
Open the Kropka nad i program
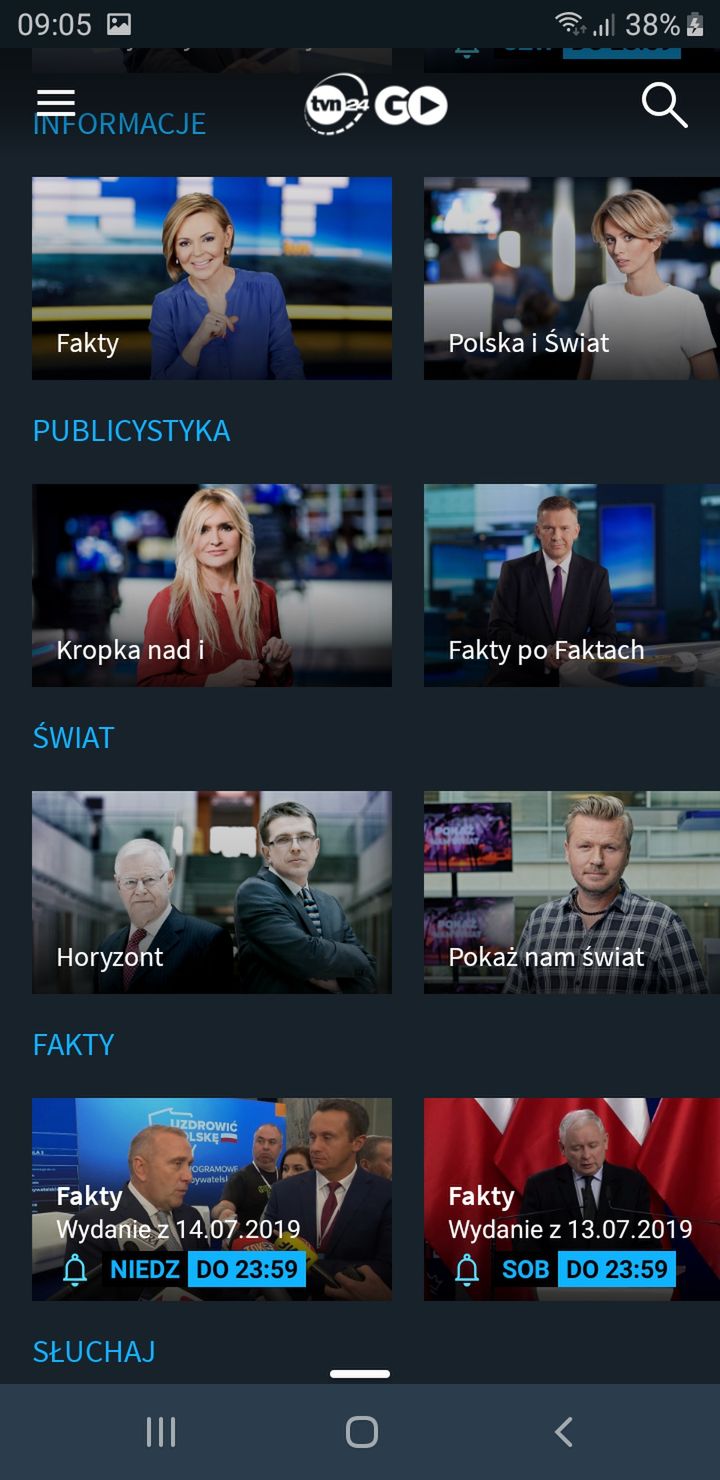click(x=212, y=585)
